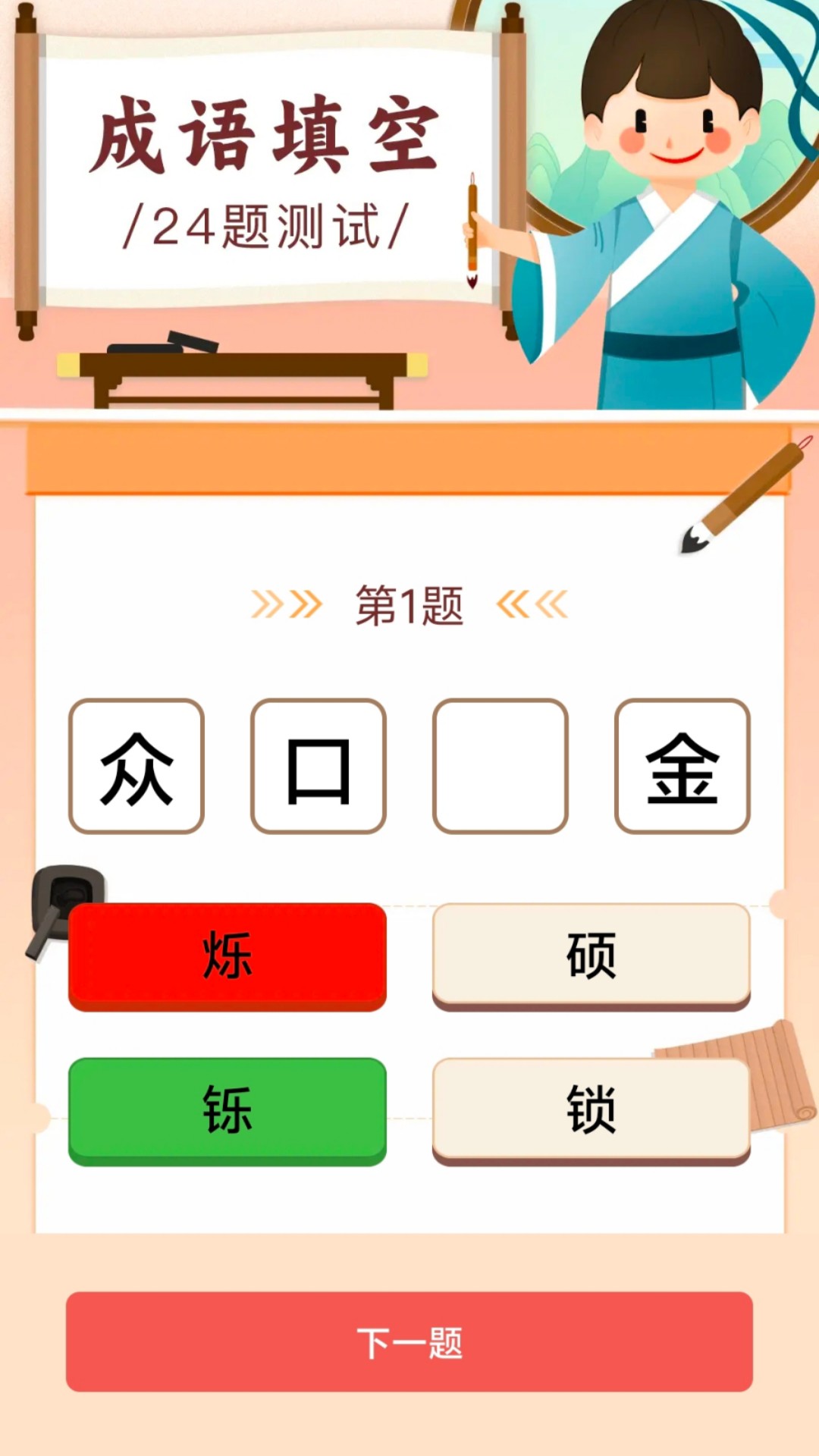Pick the answer option 铄
This screenshot has width=819, height=1456.
click(x=227, y=1110)
